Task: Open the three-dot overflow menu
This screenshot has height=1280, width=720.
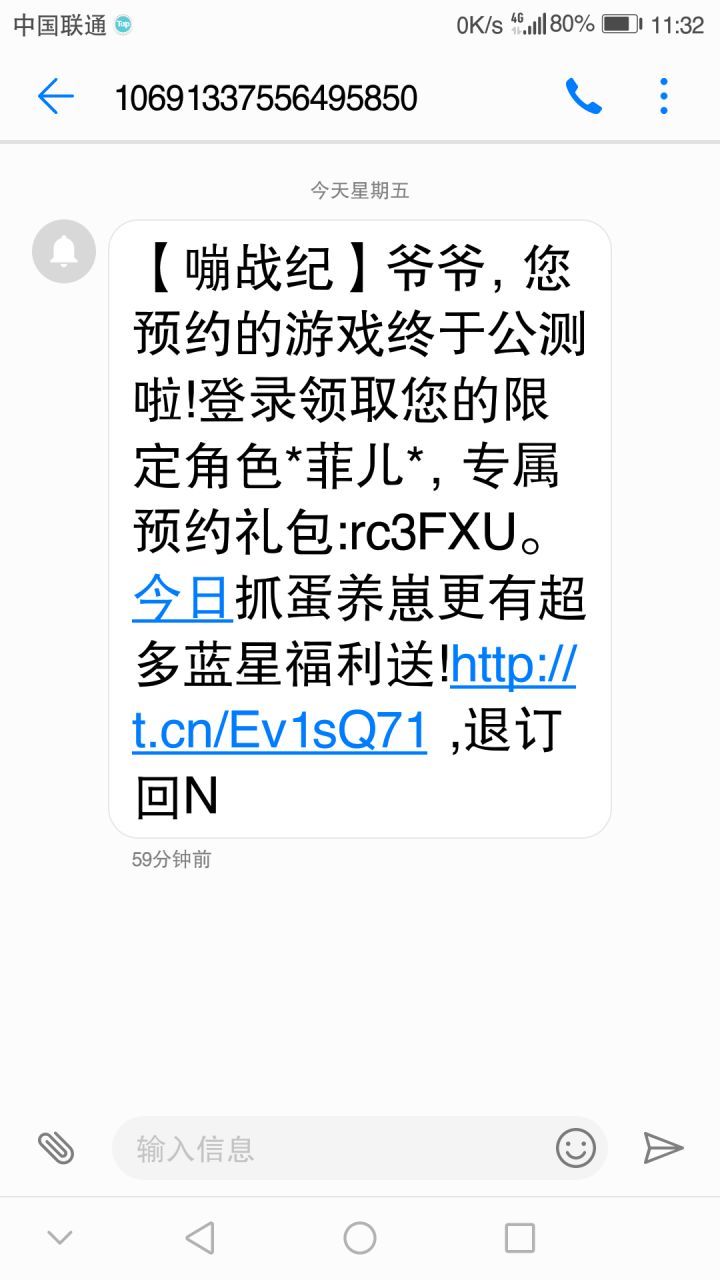Action: pyautogui.click(x=663, y=96)
